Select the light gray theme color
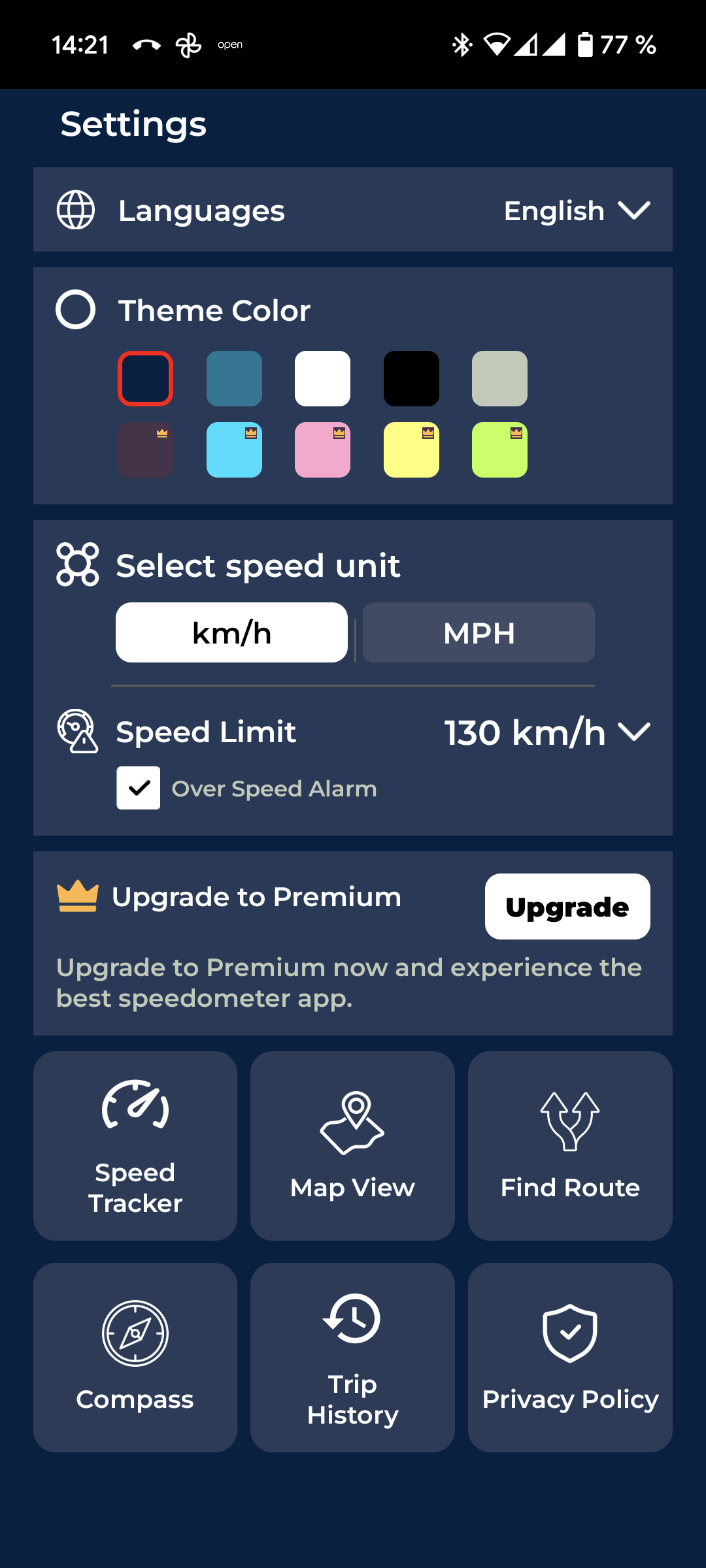The image size is (706, 1568). 499,379
